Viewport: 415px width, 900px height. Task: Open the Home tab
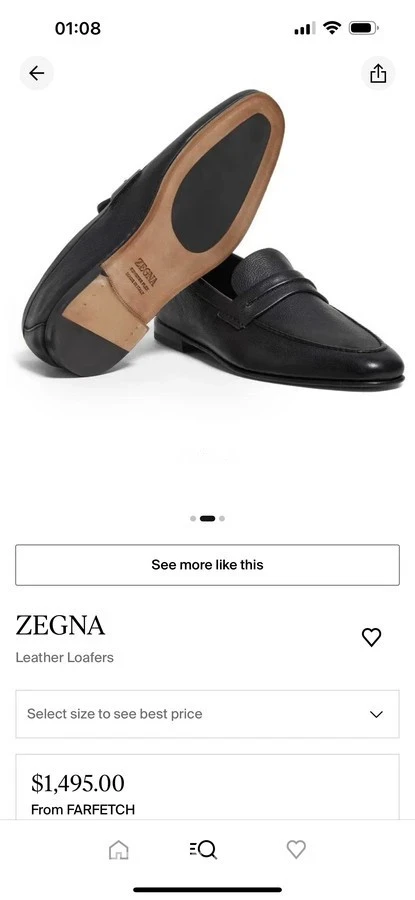point(119,849)
